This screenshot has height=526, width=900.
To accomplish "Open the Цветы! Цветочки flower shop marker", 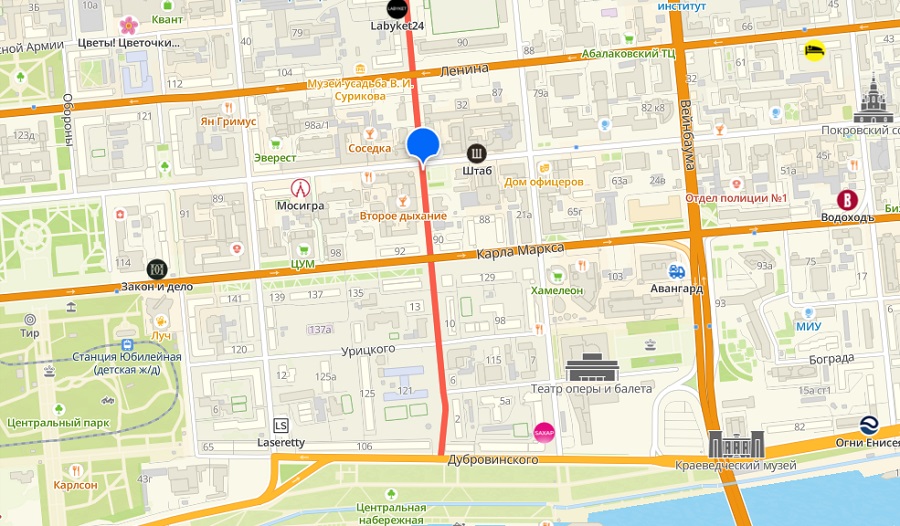I will (x=128, y=25).
